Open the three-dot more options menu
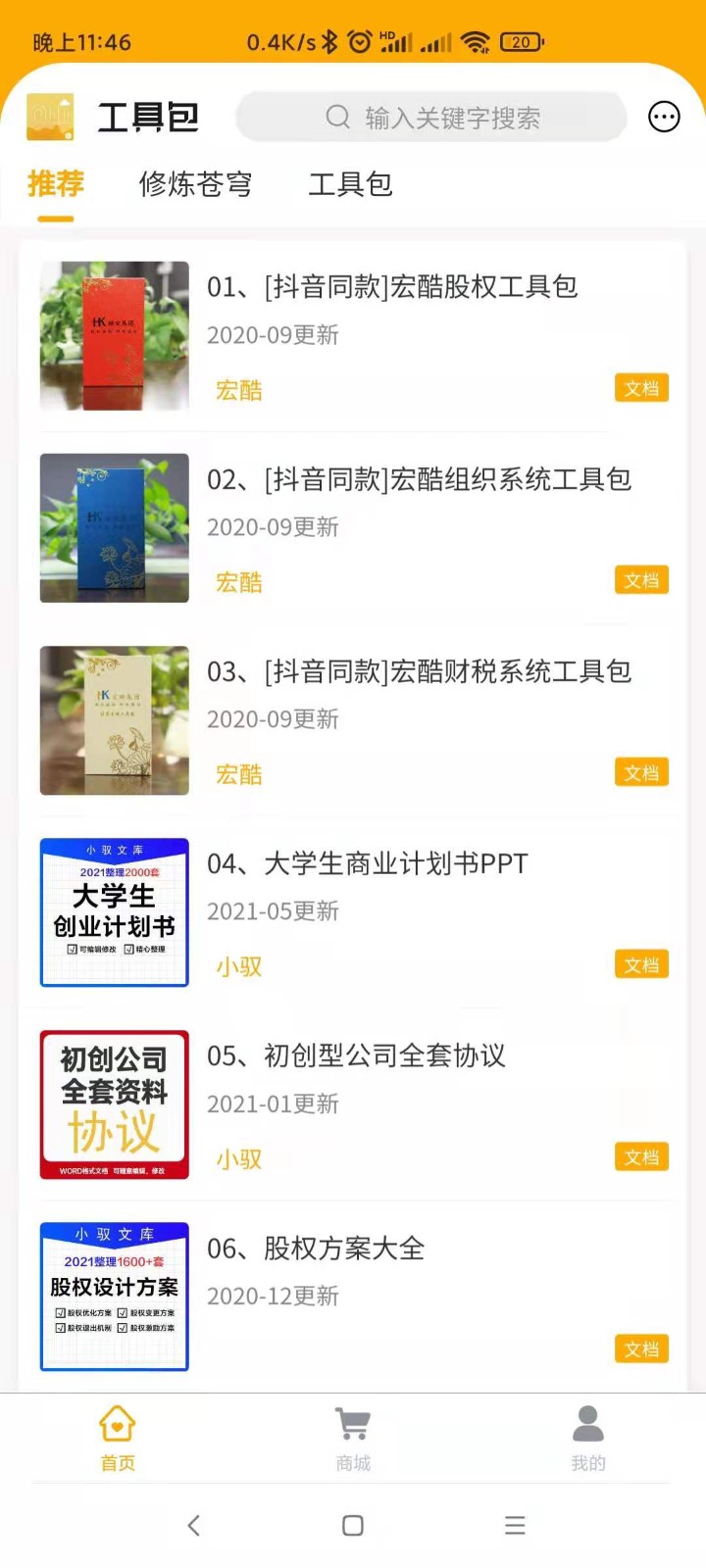The image size is (706, 1568). (664, 118)
